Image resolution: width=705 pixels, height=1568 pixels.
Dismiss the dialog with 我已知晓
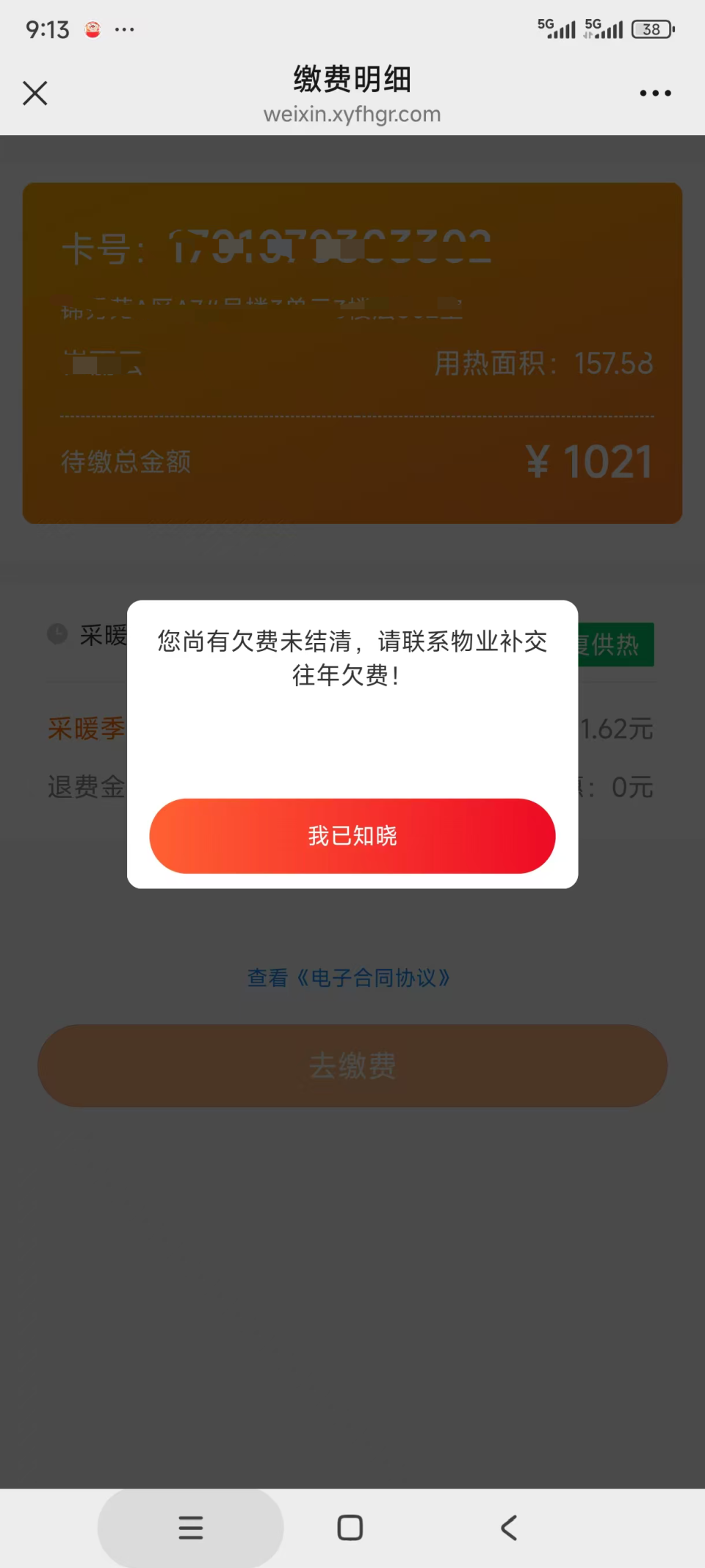coord(352,835)
